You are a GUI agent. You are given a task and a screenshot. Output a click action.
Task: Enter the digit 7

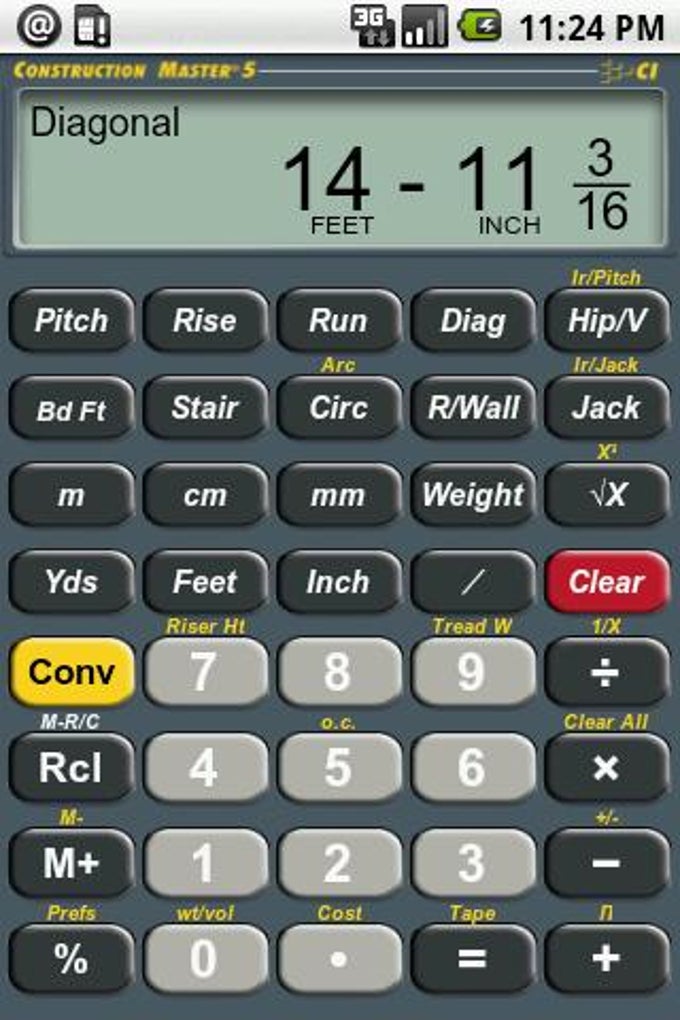coord(205,672)
